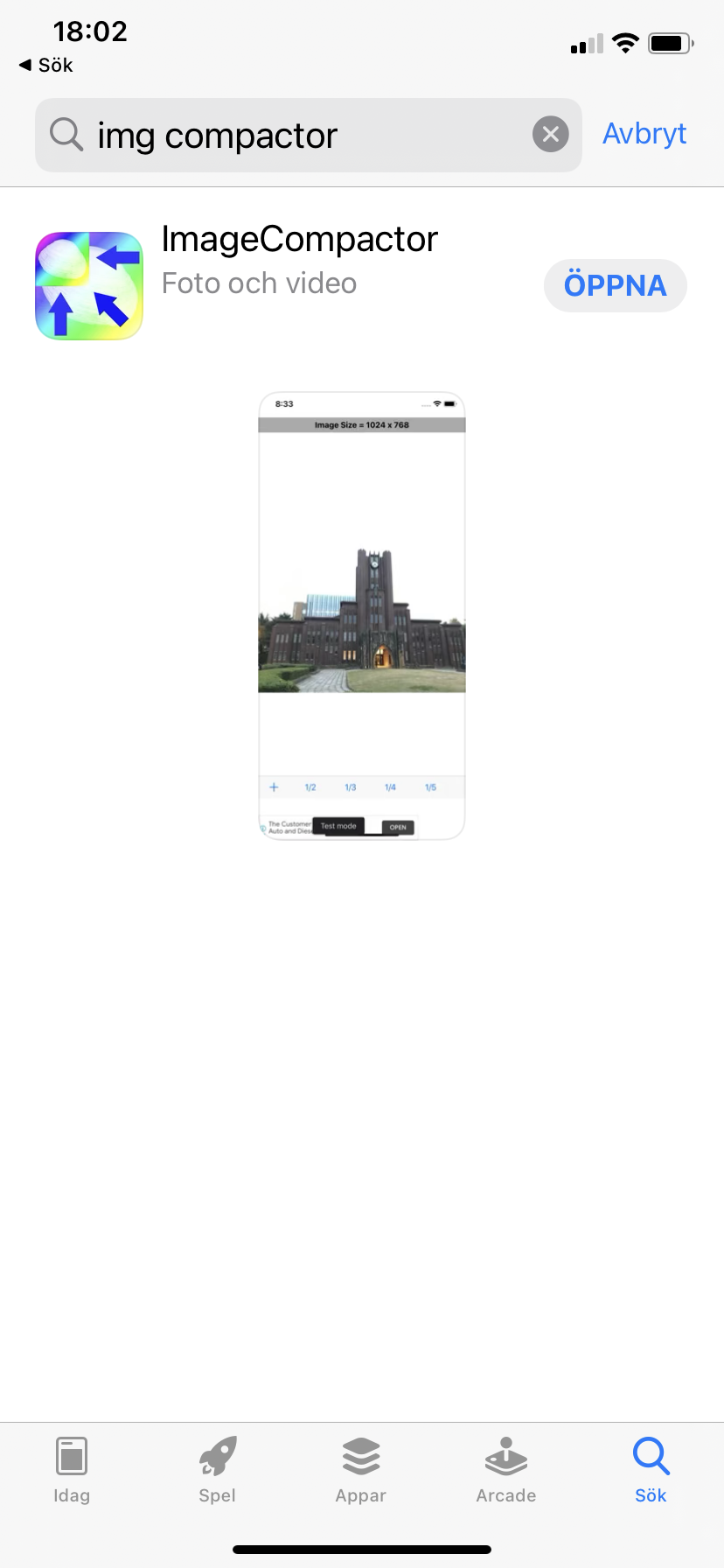This screenshot has height=1568, width=724.
Task: Go back to previous app via Sök
Action: (x=46, y=66)
